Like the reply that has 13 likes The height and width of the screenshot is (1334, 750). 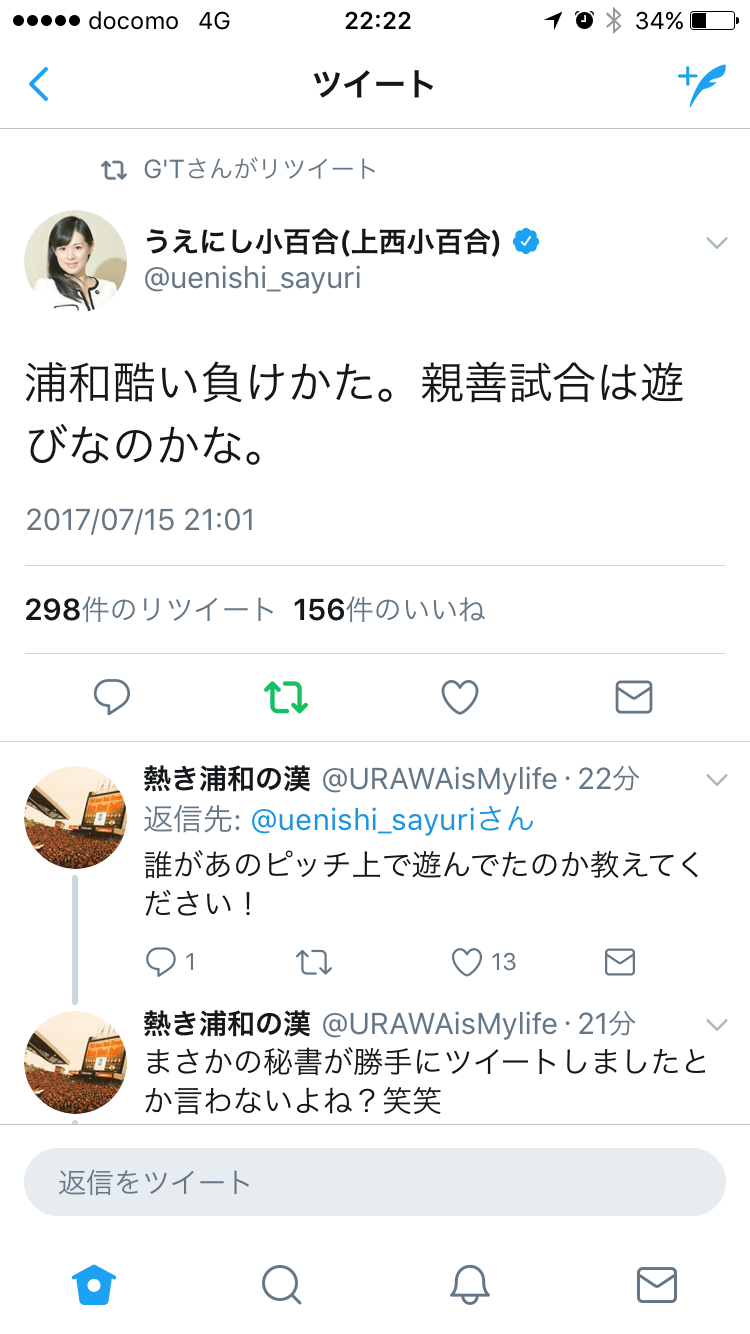point(467,962)
